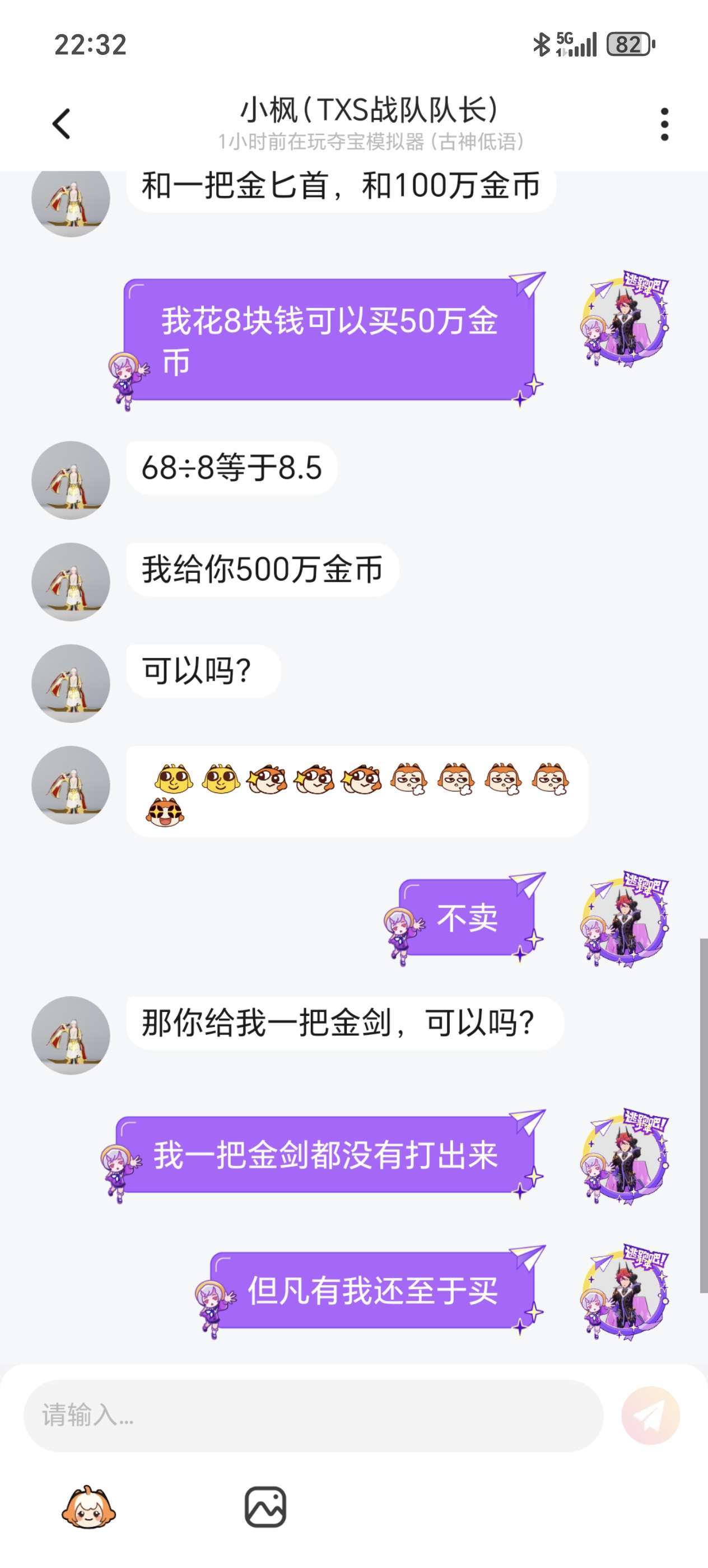Image resolution: width=708 pixels, height=1568 pixels.
Task: Go back from the chat with 小枫
Action: click(62, 124)
